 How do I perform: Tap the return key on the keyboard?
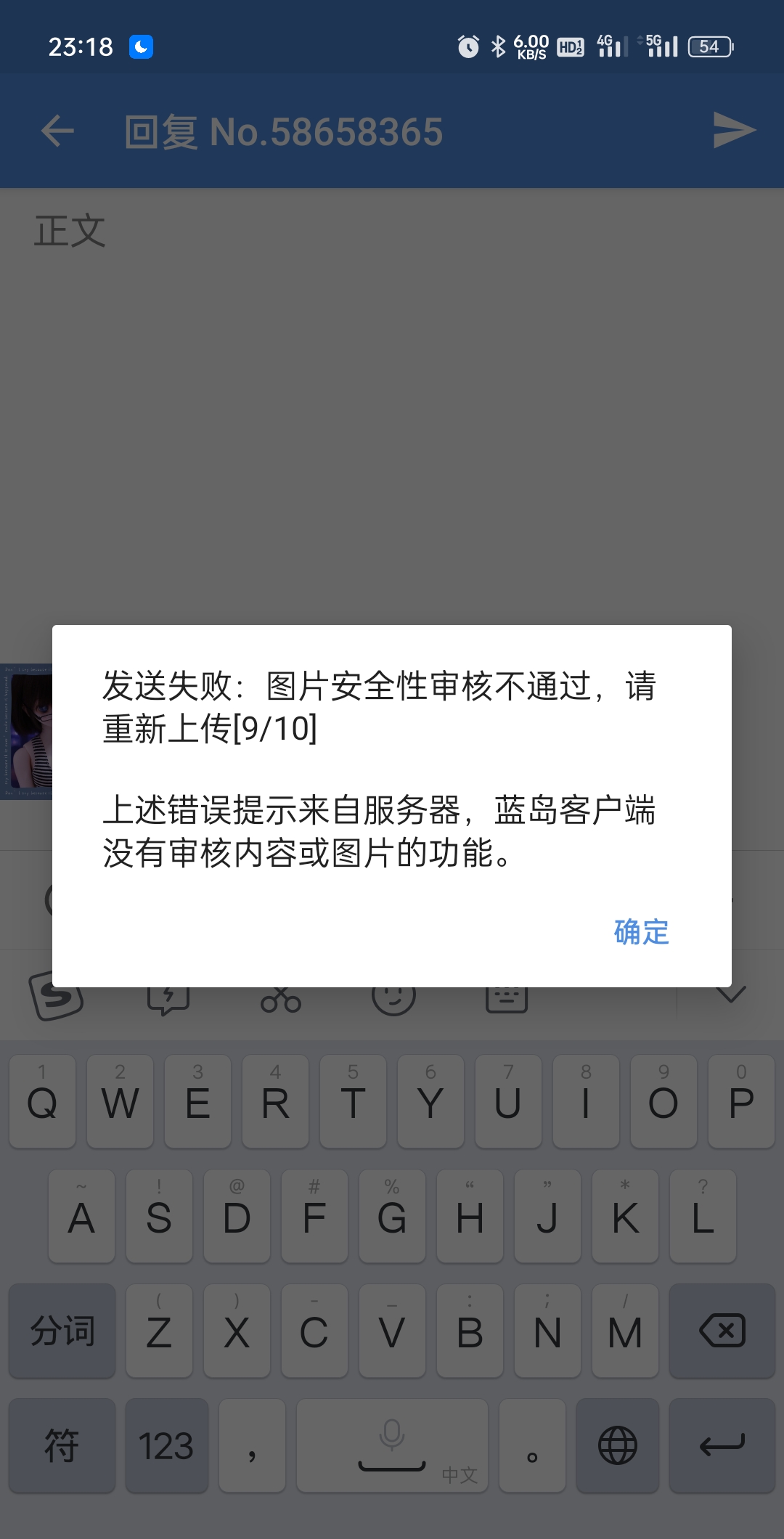tap(722, 1445)
